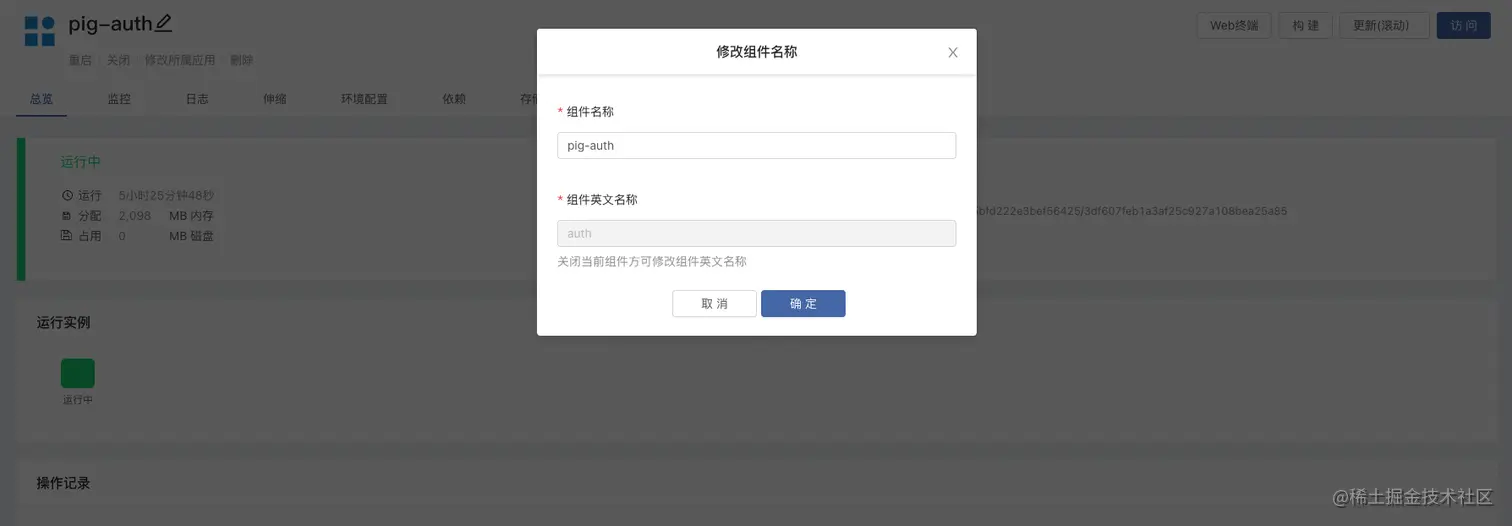This screenshot has height=526, width=1512.
Task: Open the Web终端 button
Action: pyautogui.click(x=1233, y=26)
